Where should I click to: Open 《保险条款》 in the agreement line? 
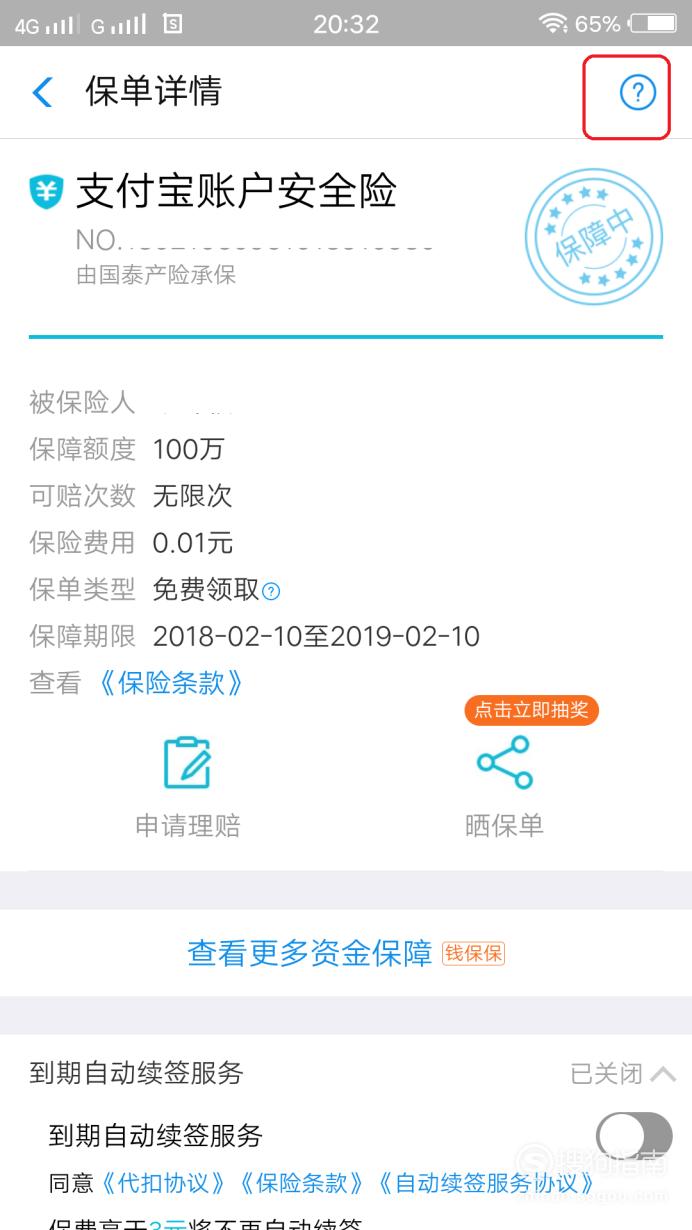(301, 1184)
